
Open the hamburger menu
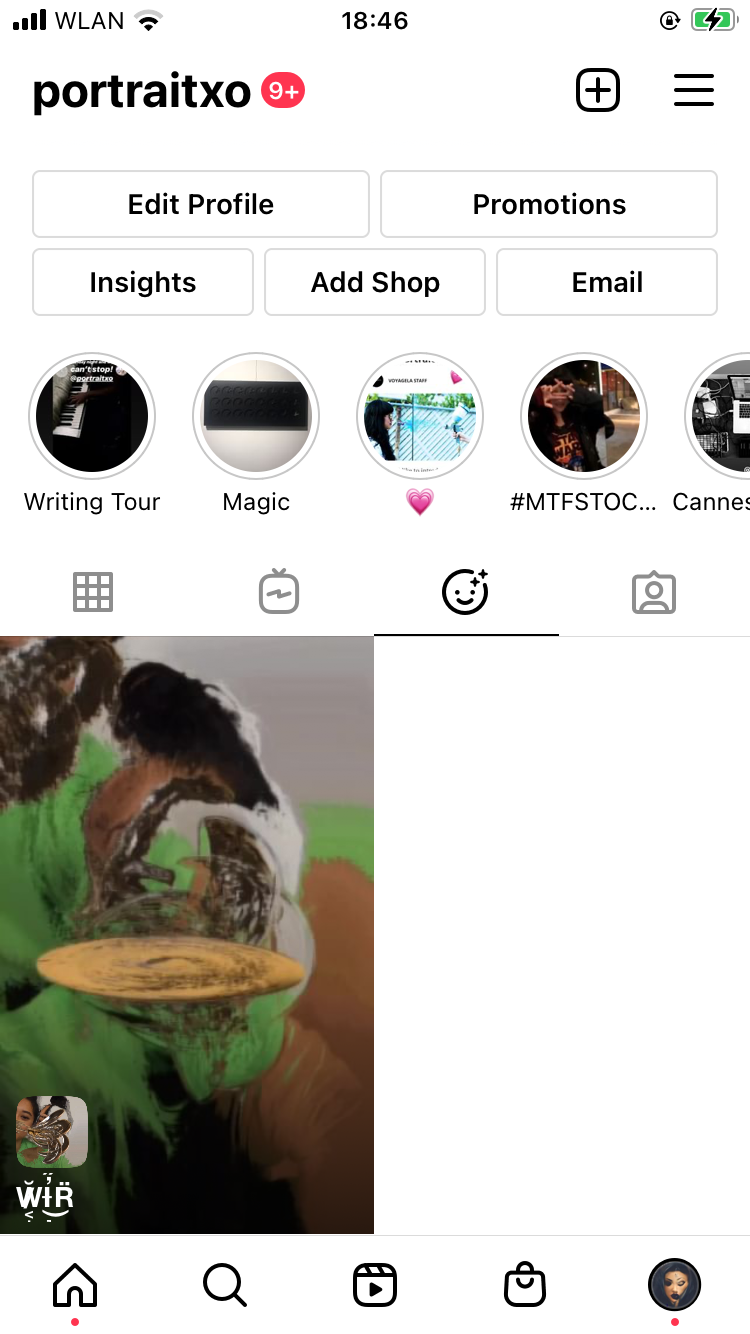click(x=693, y=91)
